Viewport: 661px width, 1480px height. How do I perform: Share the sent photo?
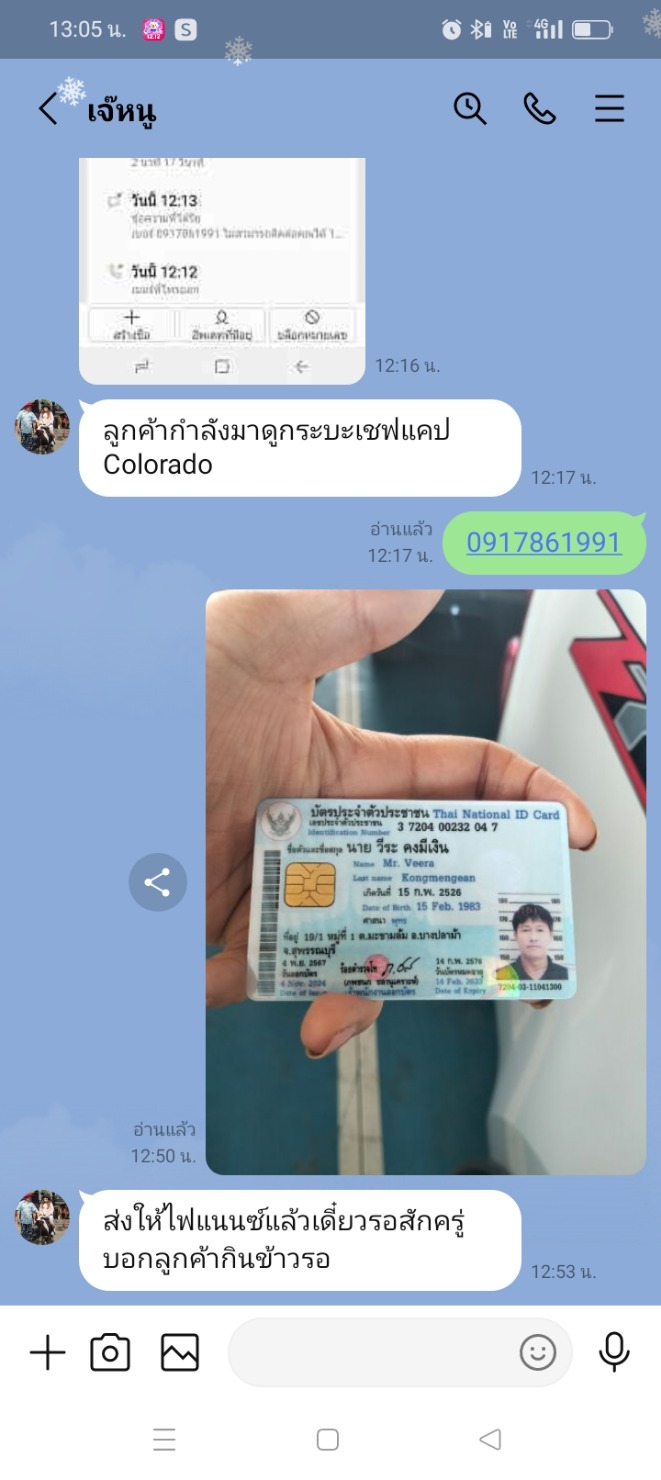point(157,882)
